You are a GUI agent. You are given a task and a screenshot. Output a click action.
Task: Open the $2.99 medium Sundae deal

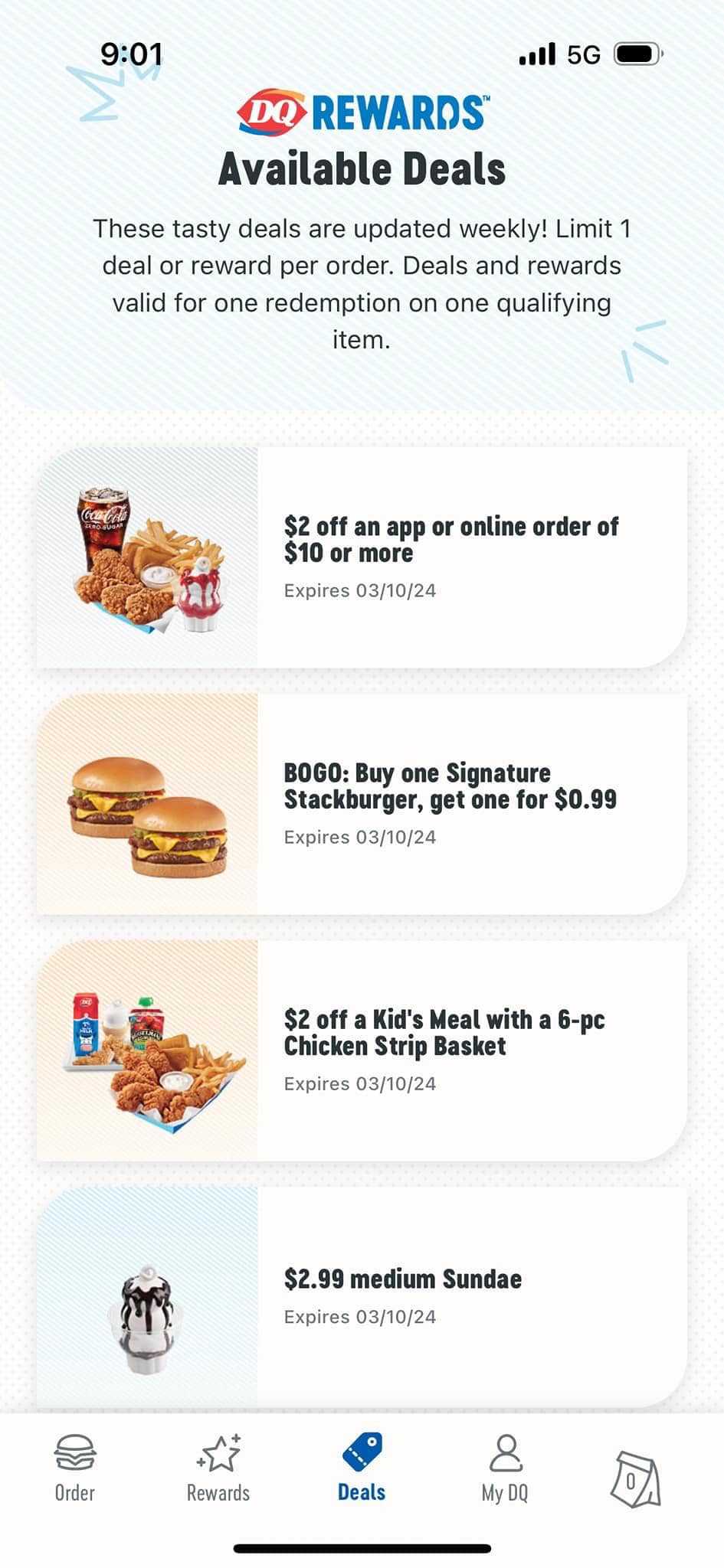(362, 1297)
